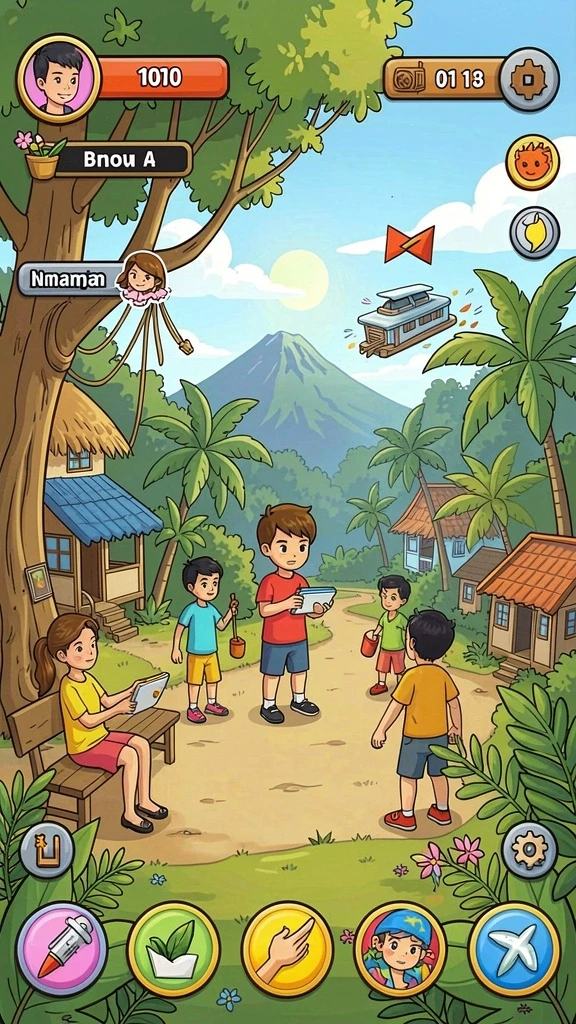
Task: Tap the blue airplane button
Action: click(x=515, y=949)
